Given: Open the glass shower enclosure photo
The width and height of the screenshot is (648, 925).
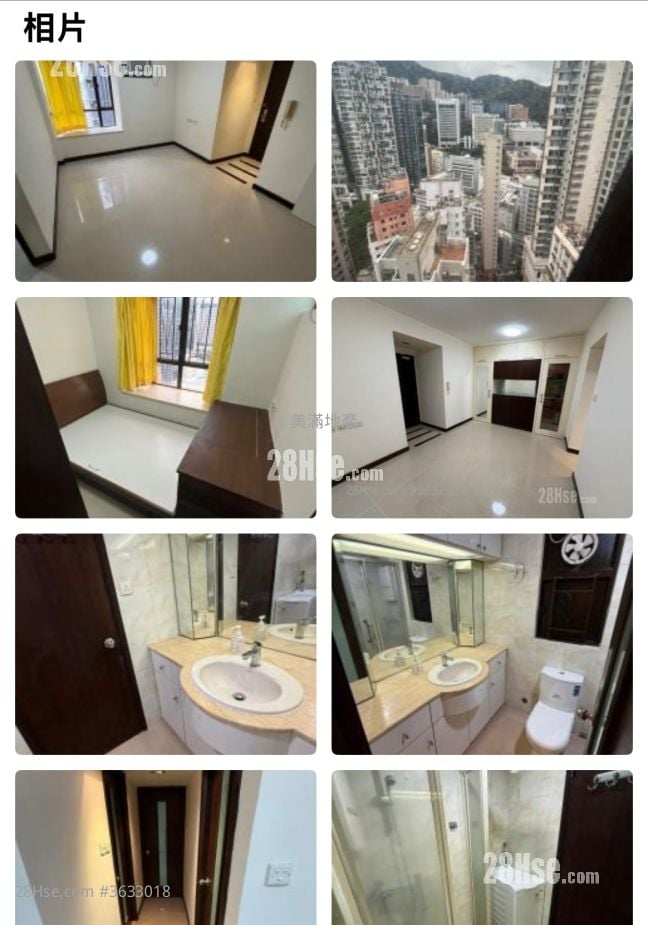Looking at the screenshot, I should click(x=482, y=847).
